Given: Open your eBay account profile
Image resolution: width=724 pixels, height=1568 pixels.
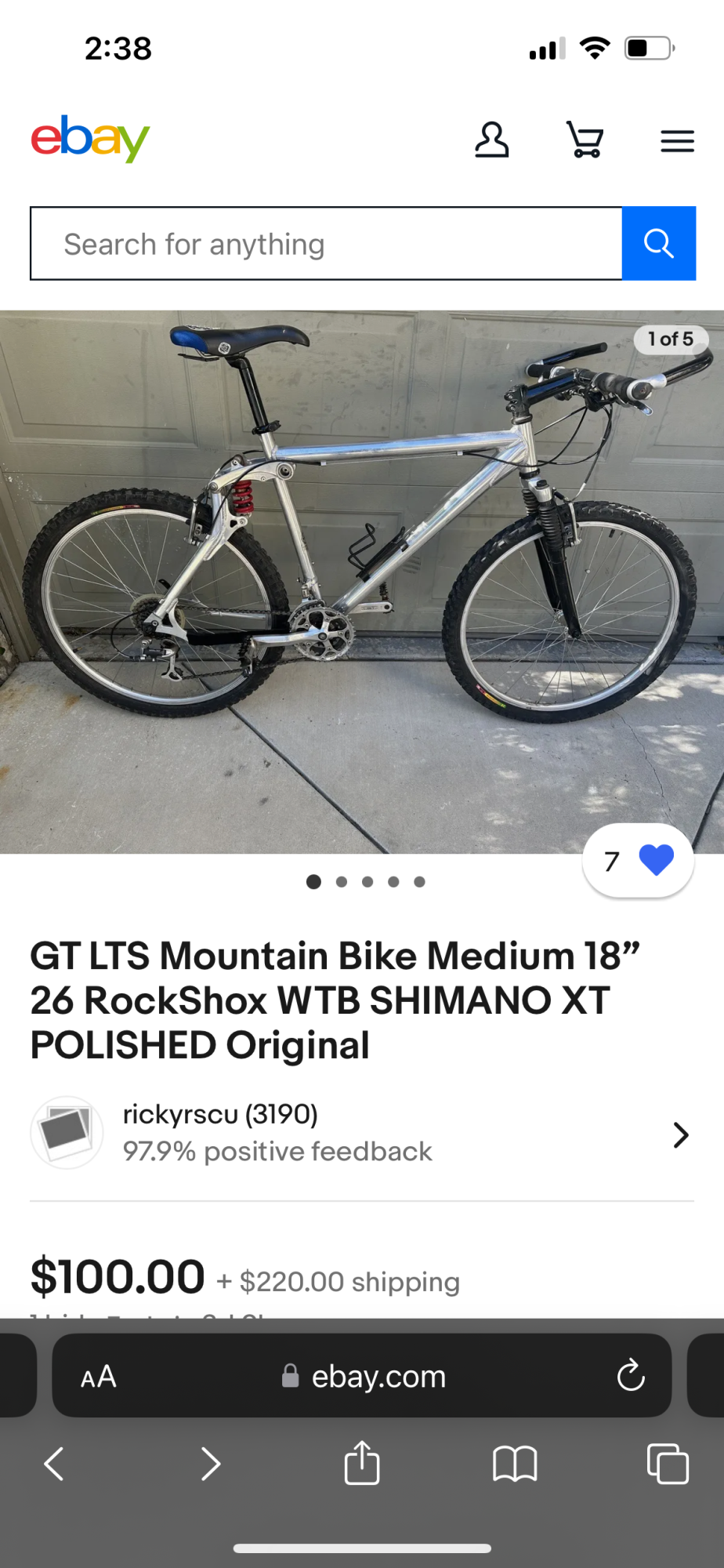Looking at the screenshot, I should coord(492,141).
